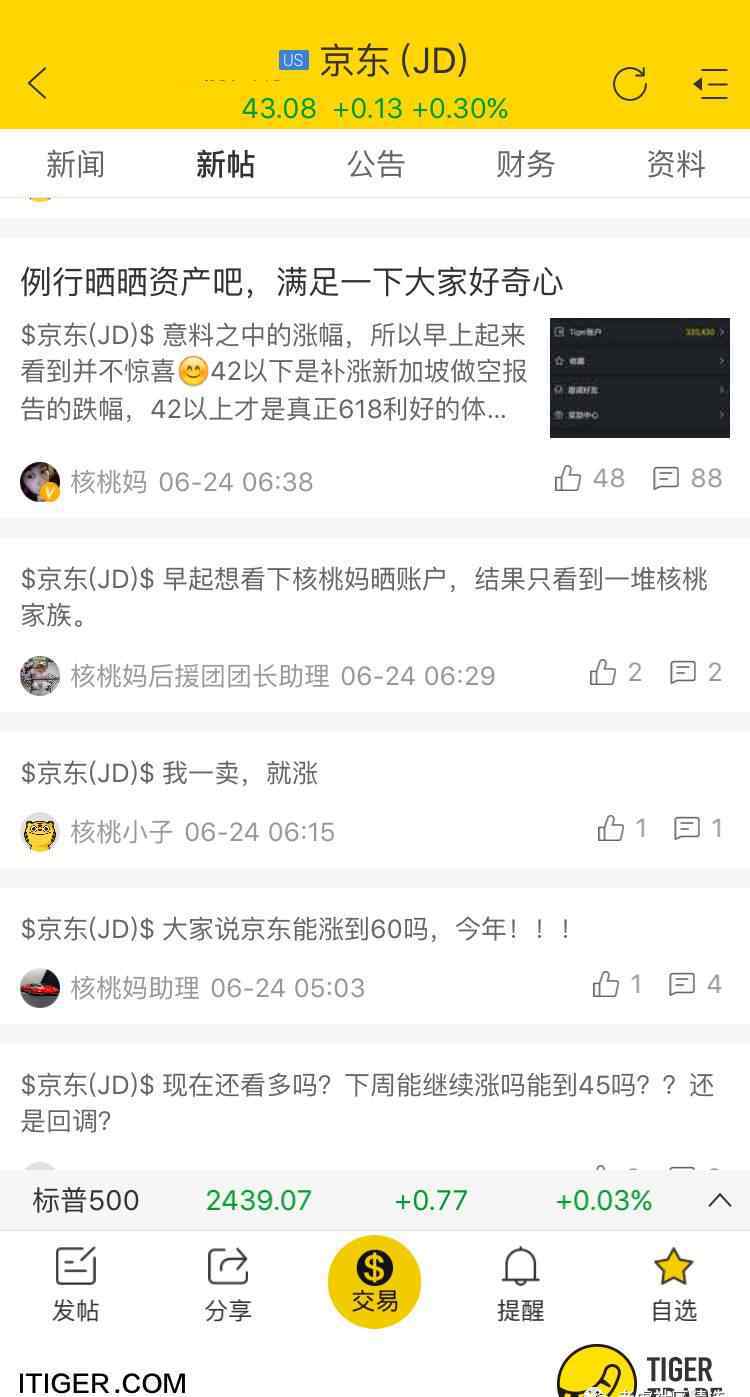Viewport: 750px width, 1397px height.
Task: Open comments on 核桃妈助理's post
Action: pos(695,984)
